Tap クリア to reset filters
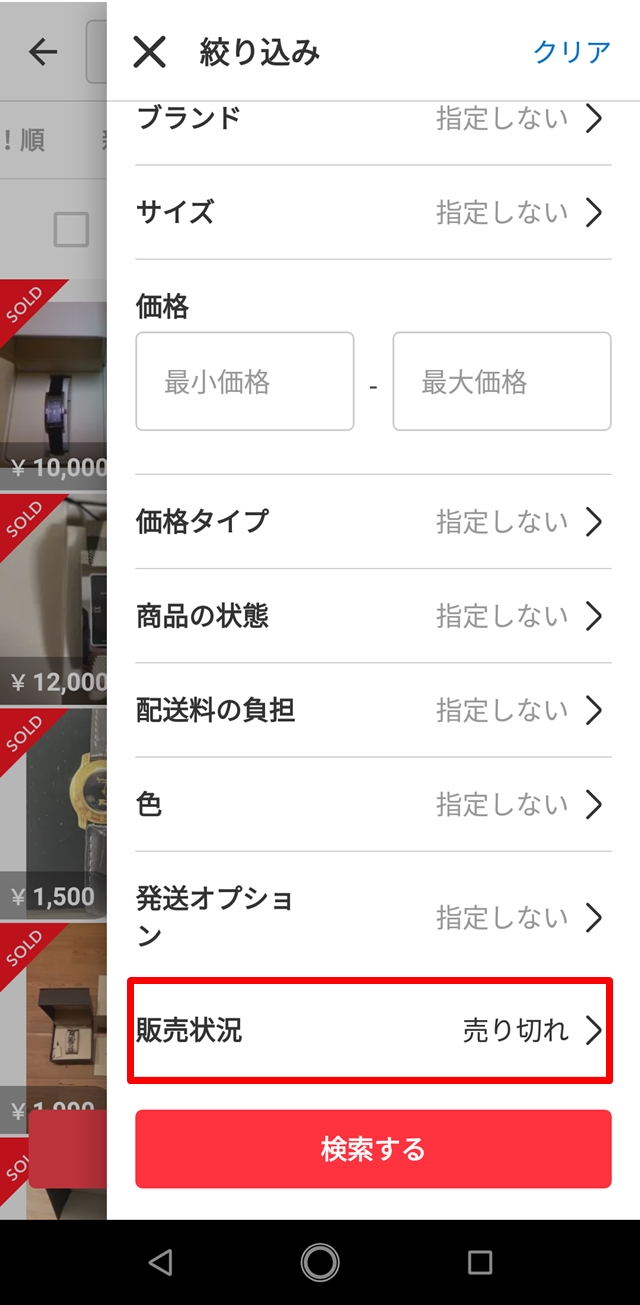This screenshot has width=640, height=1305. tap(571, 52)
